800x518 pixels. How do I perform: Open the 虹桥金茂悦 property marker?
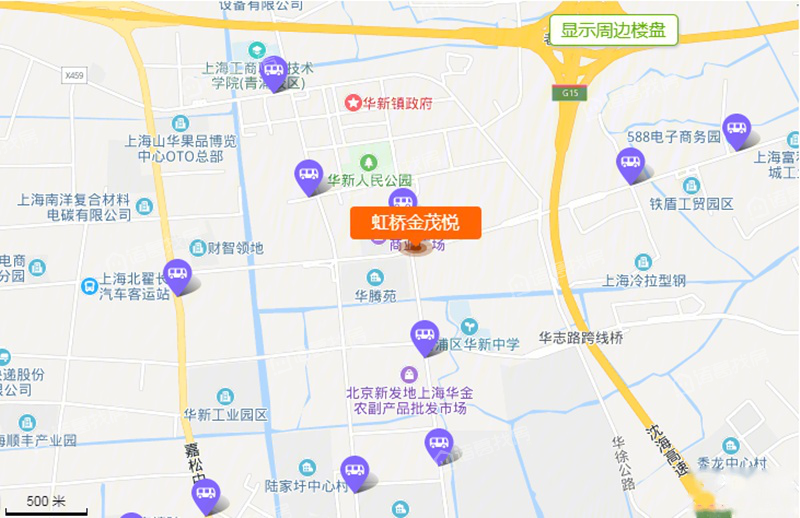[415, 222]
